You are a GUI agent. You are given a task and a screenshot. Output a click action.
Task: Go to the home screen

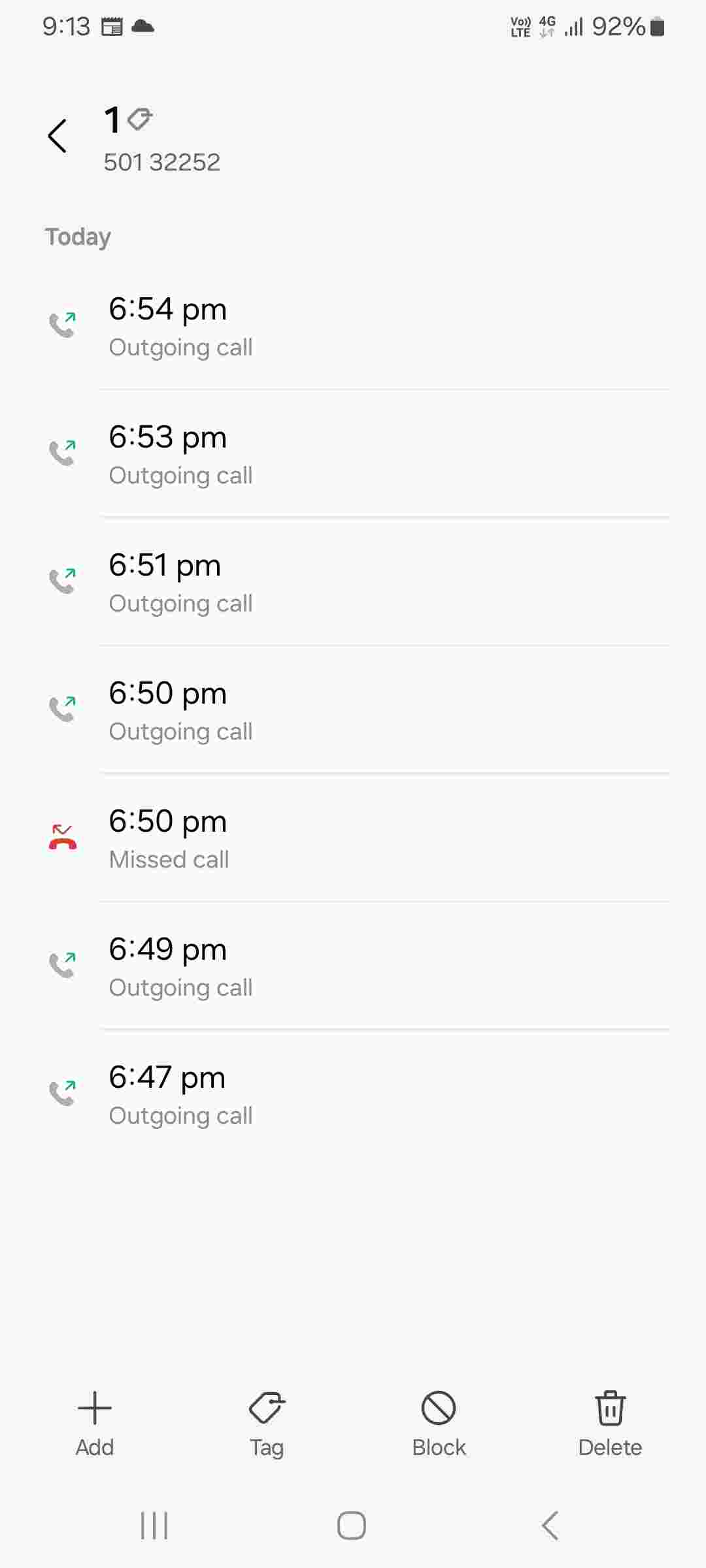pyautogui.click(x=352, y=1526)
